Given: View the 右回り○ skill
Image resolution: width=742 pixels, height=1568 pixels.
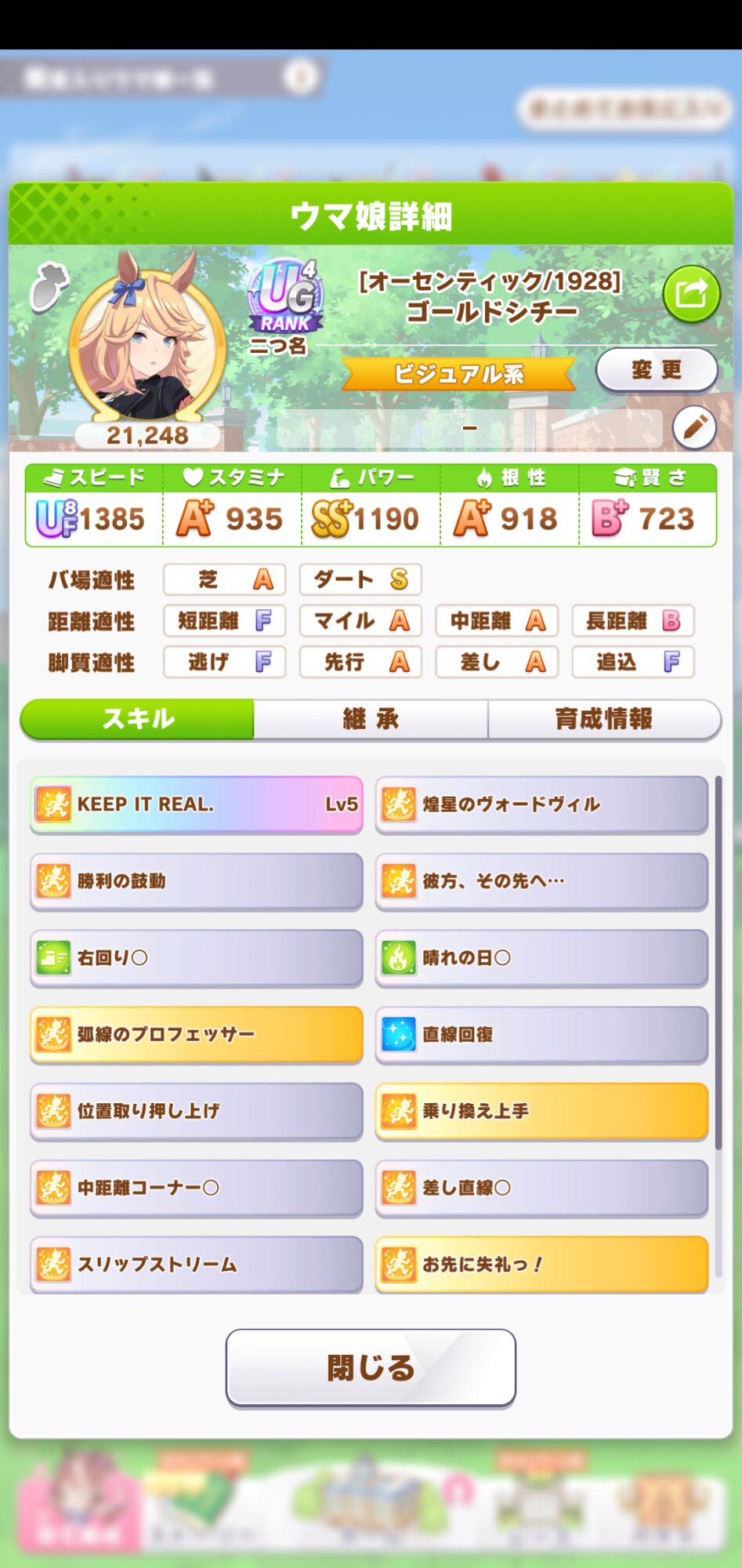Looking at the screenshot, I should tap(197, 957).
